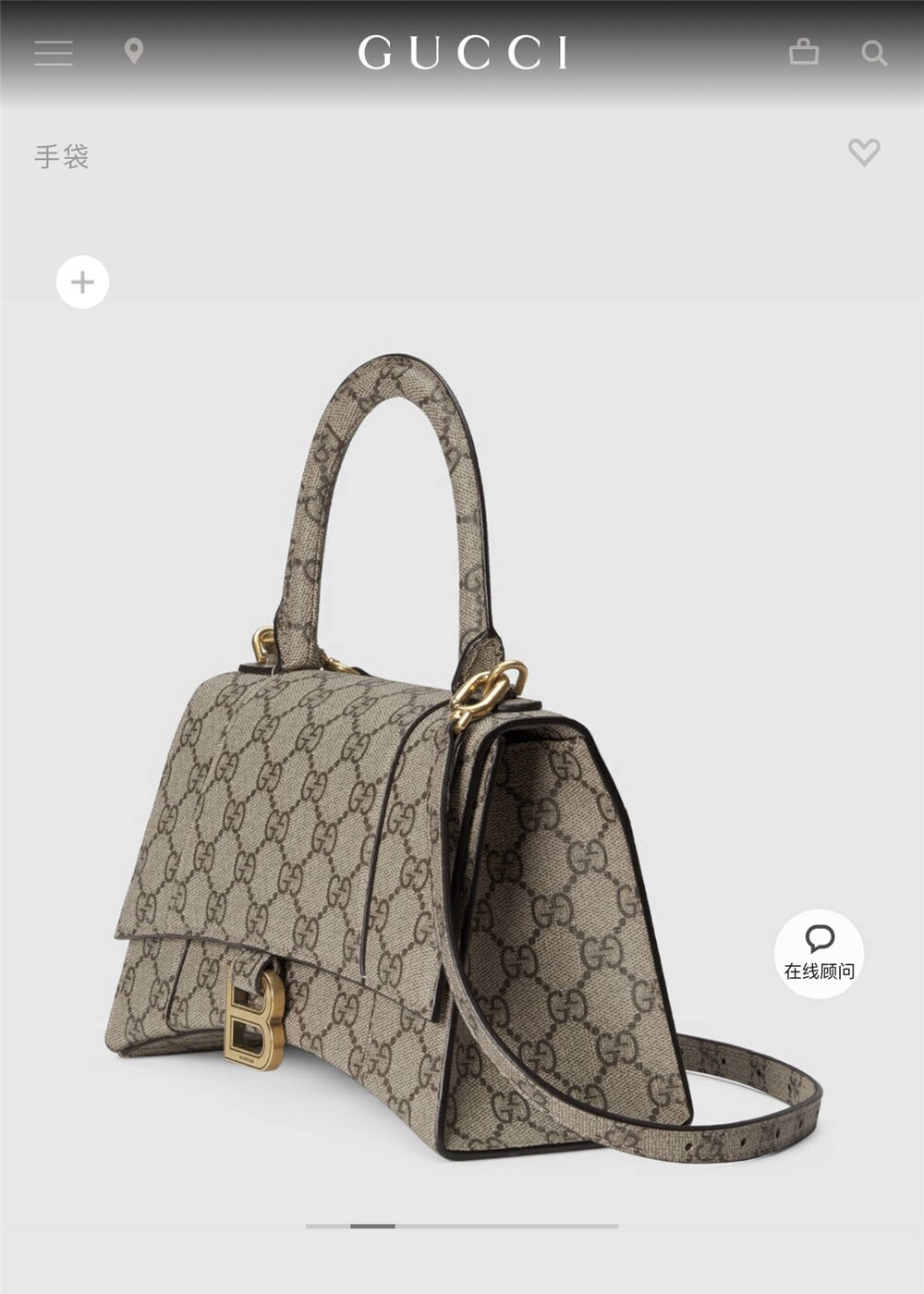The width and height of the screenshot is (924, 1294).
Task: Open the hamburger menu
Action: [x=54, y=52]
